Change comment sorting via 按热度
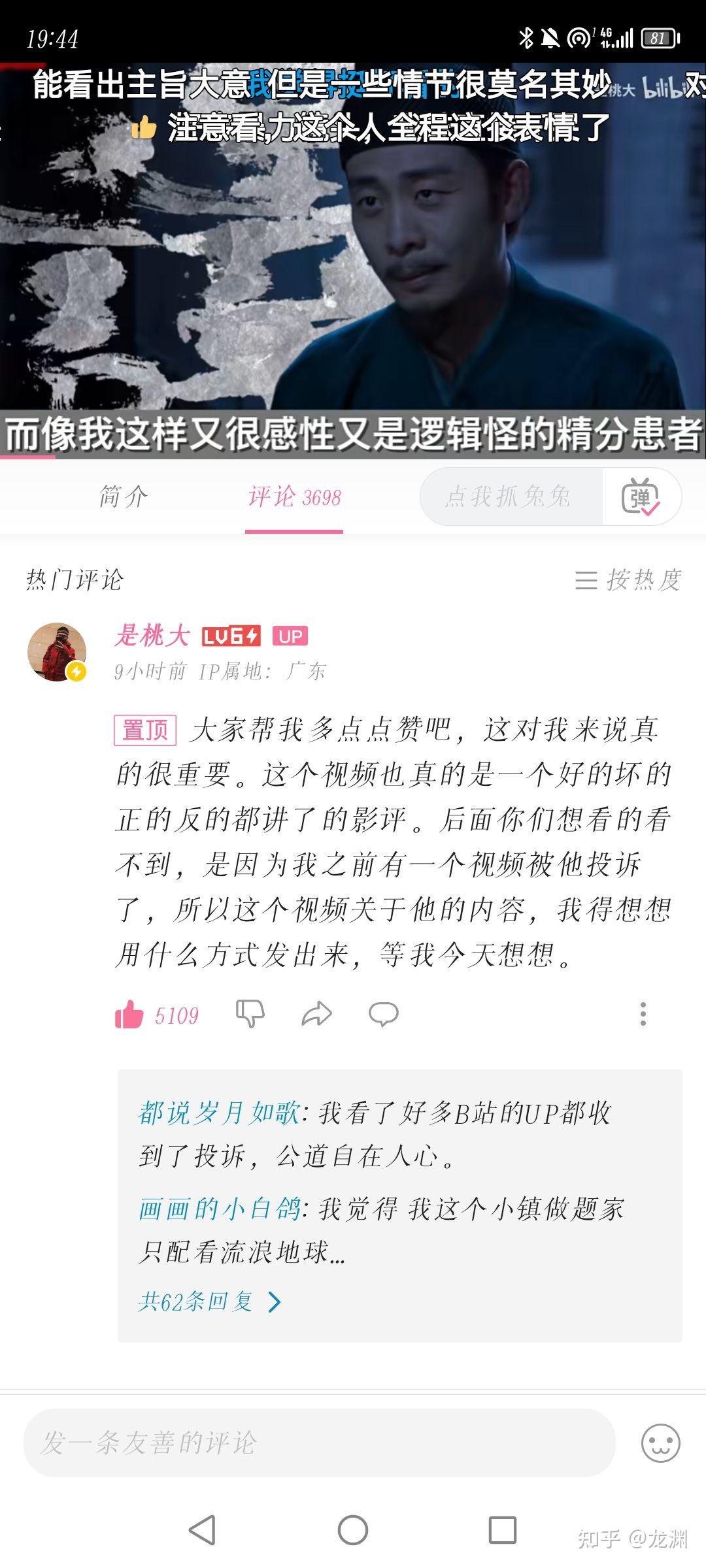 (x=628, y=580)
